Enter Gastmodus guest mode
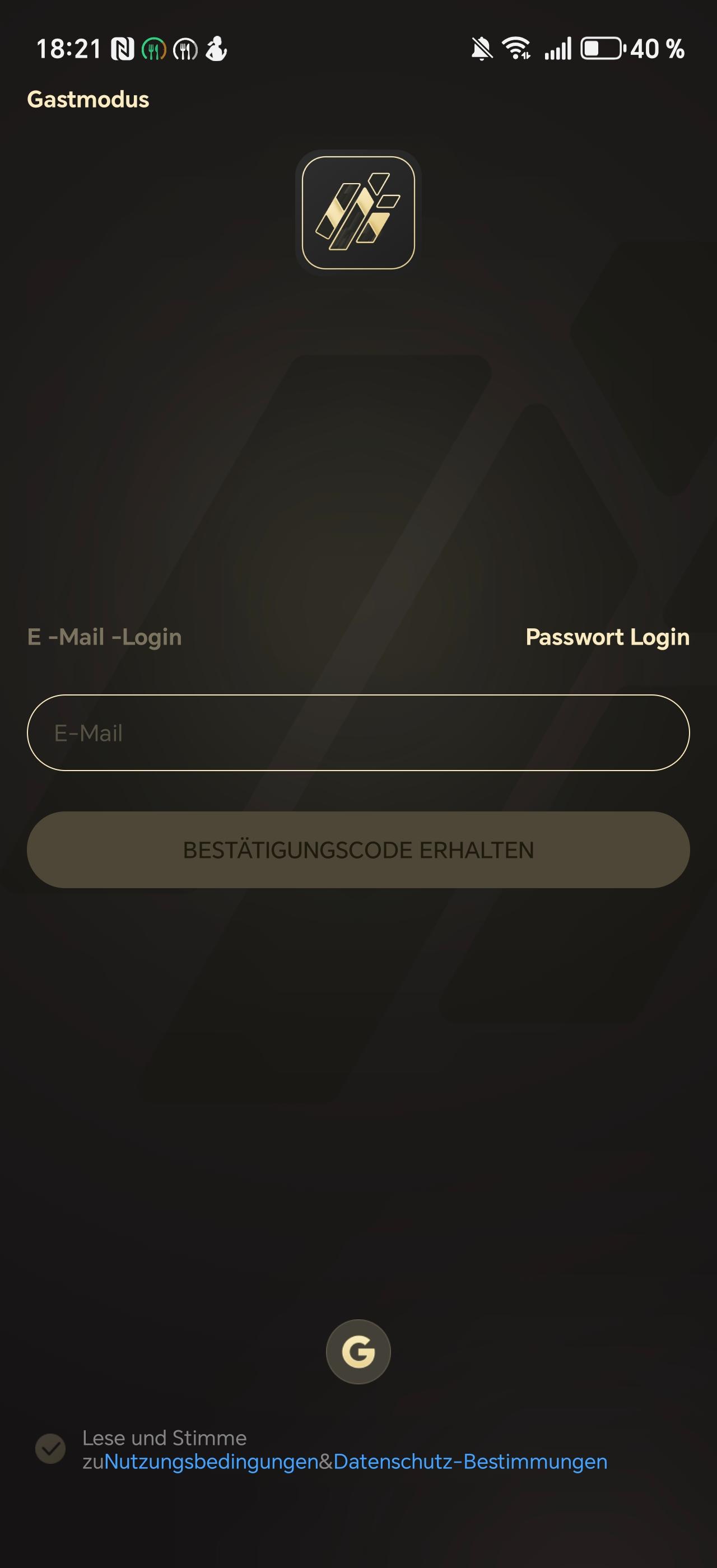 pyautogui.click(x=87, y=99)
